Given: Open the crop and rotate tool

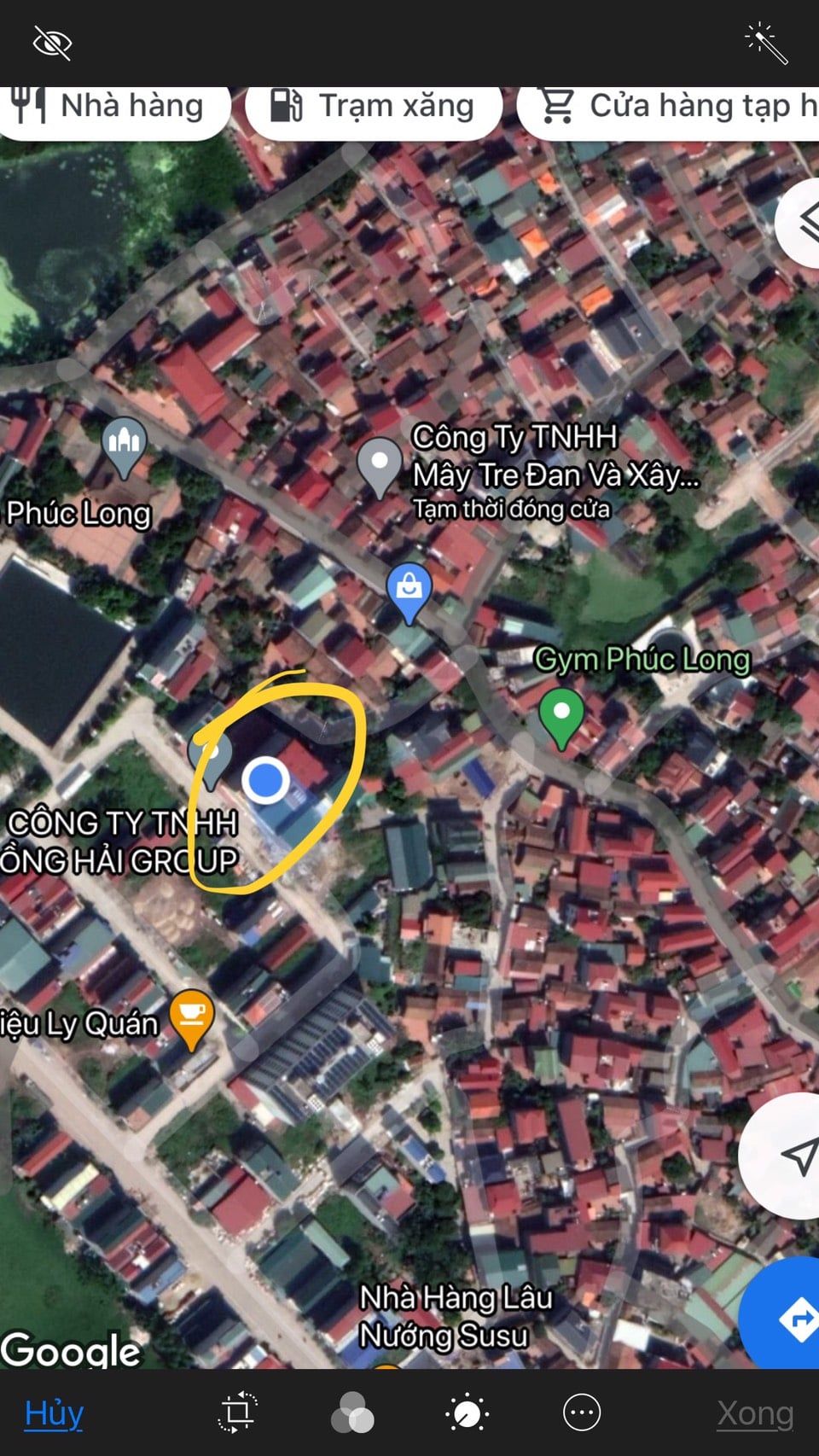Looking at the screenshot, I should click(238, 1412).
